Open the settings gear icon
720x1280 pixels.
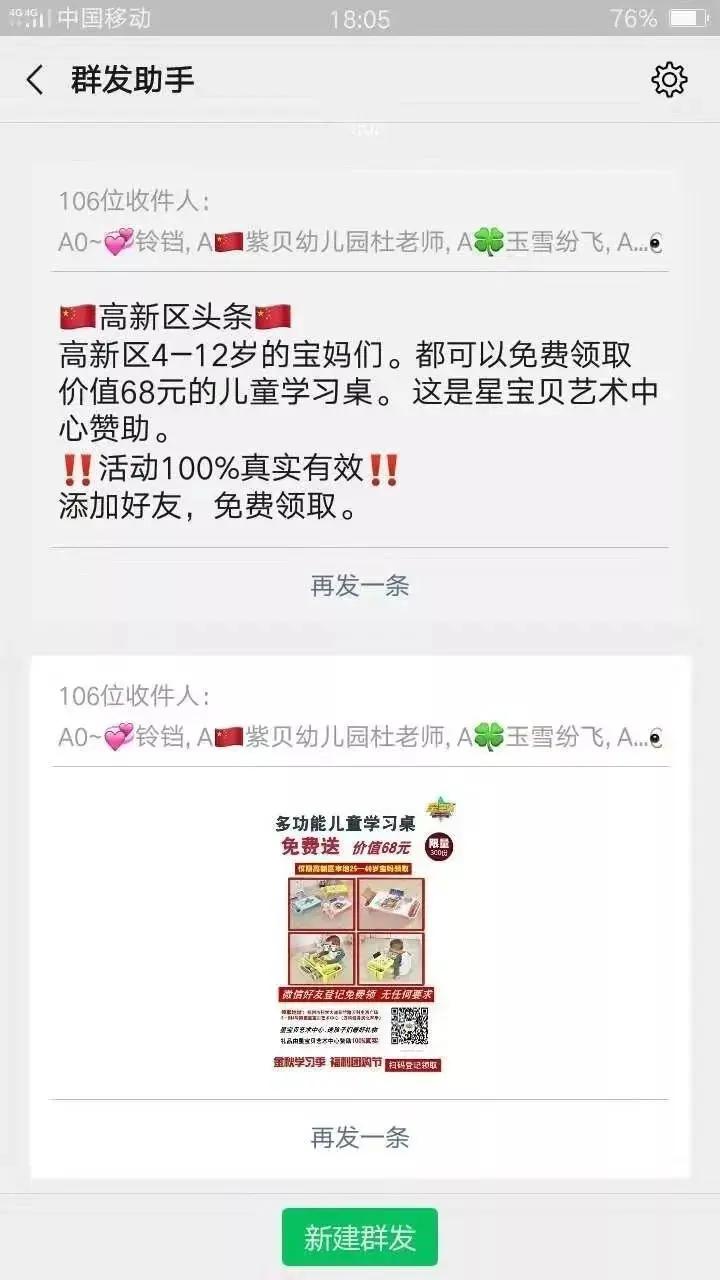point(669,80)
